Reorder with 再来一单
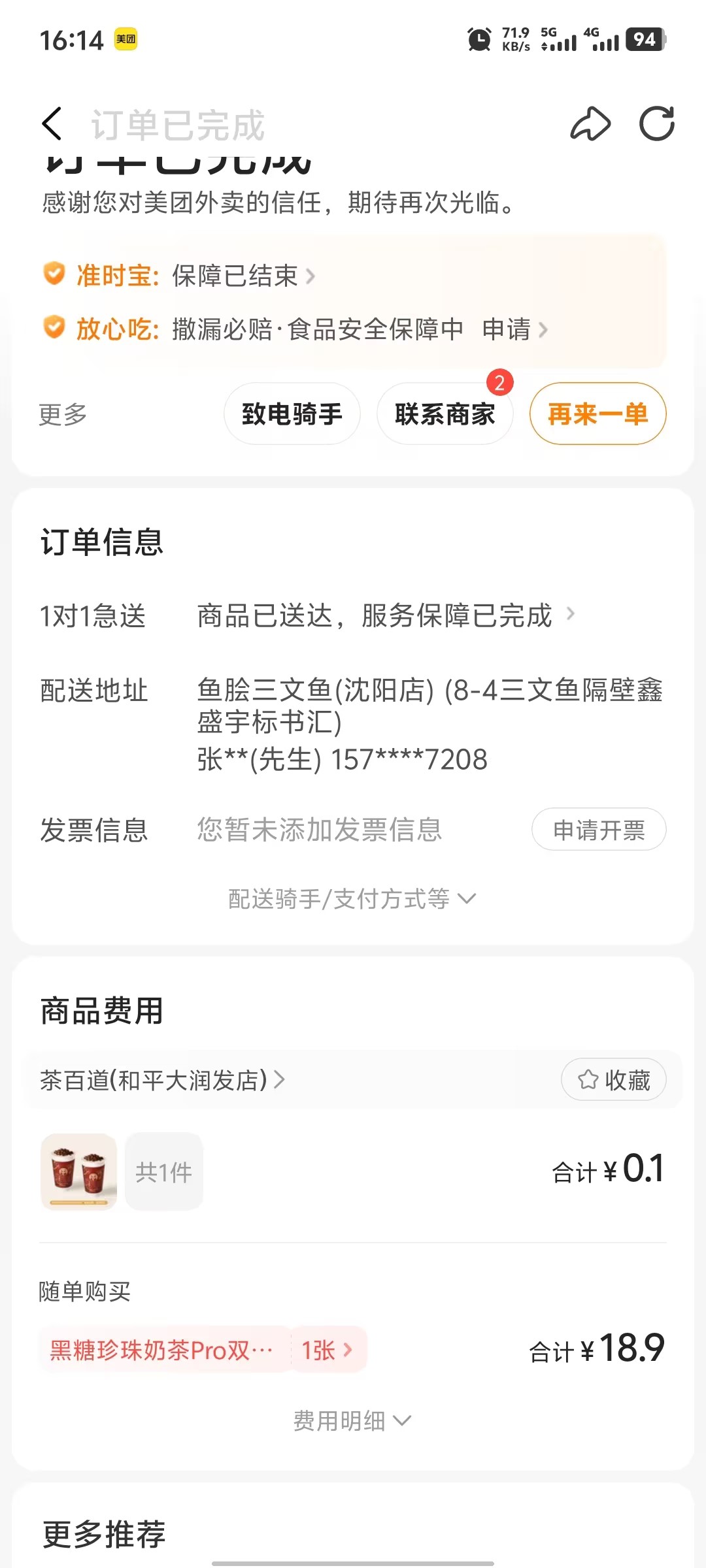This screenshot has width=706, height=1568. [597, 414]
